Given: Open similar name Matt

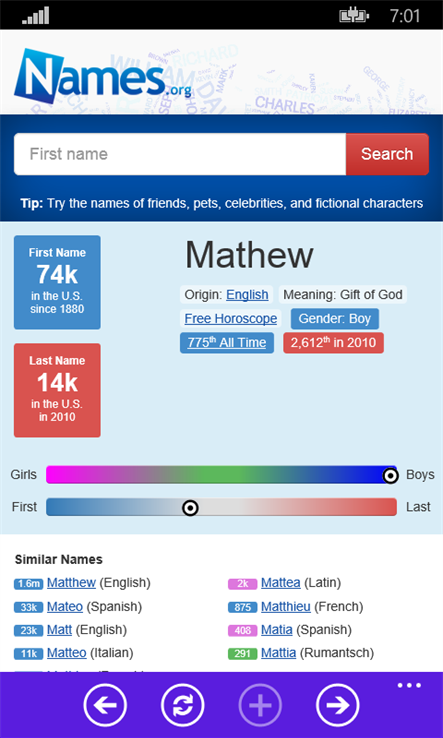Looking at the screenshot, I should 59,630.
